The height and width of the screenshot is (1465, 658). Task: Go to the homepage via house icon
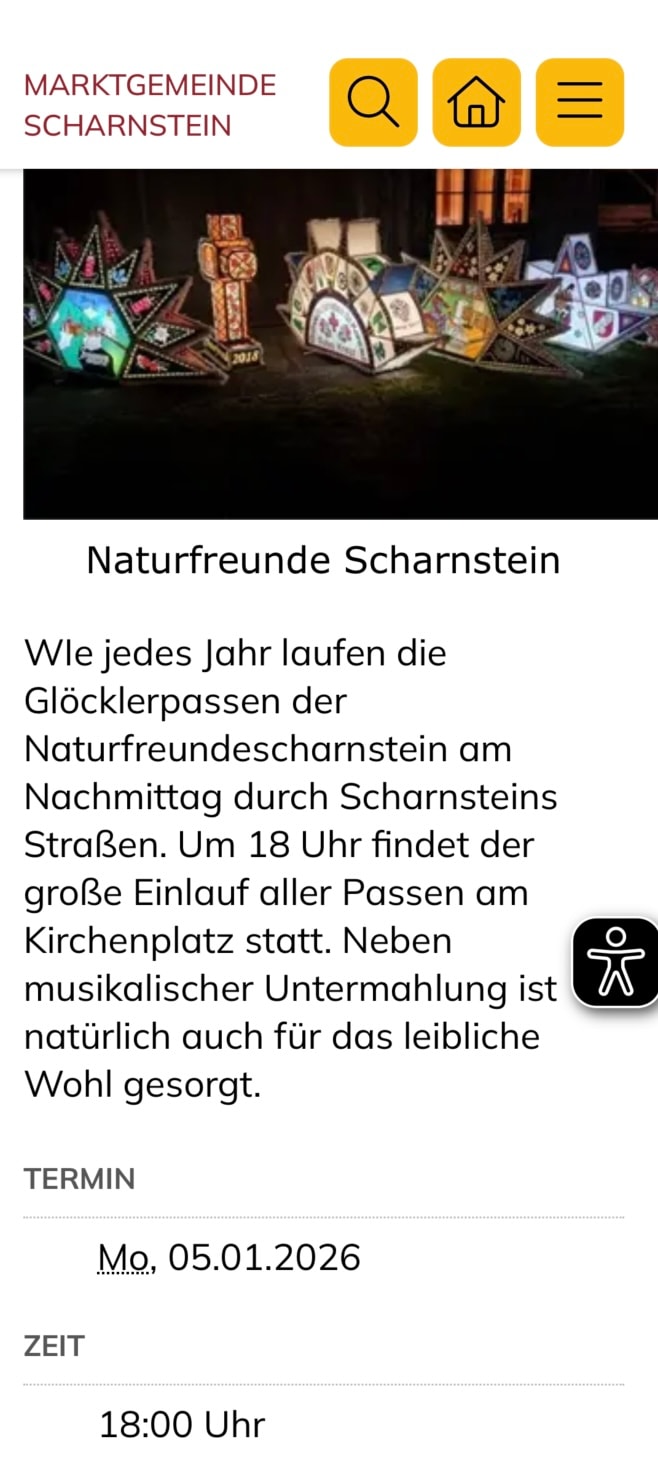476,102
